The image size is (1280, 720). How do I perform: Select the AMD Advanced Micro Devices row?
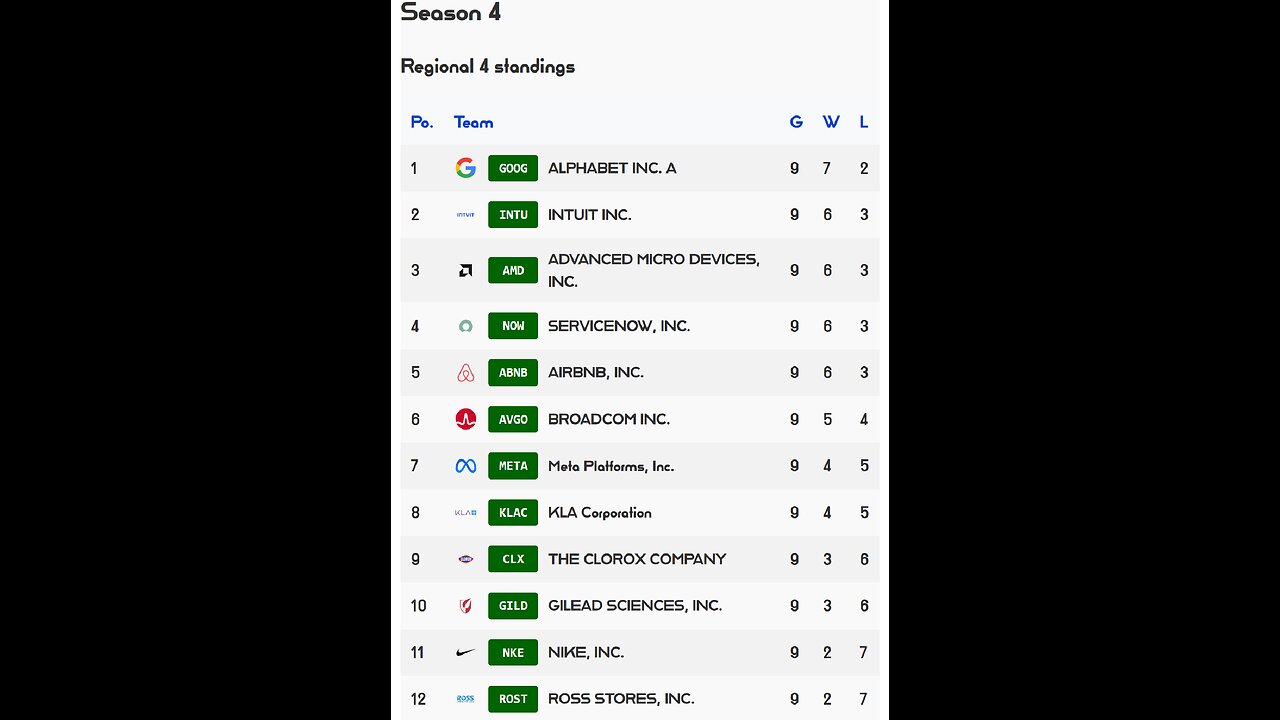click(x=652, y=270)
